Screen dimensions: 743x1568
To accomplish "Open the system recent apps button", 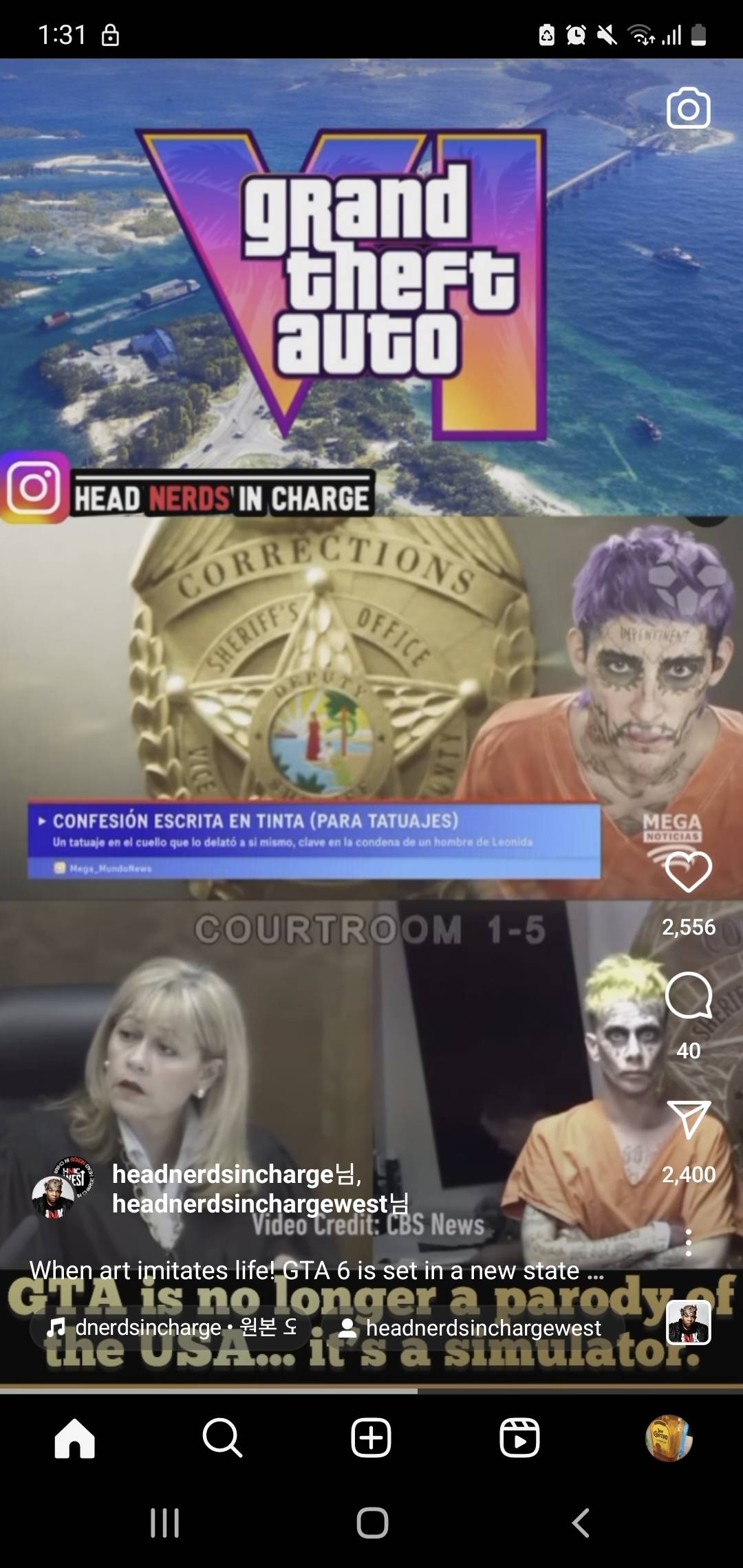I will [x=165, y=1523].
